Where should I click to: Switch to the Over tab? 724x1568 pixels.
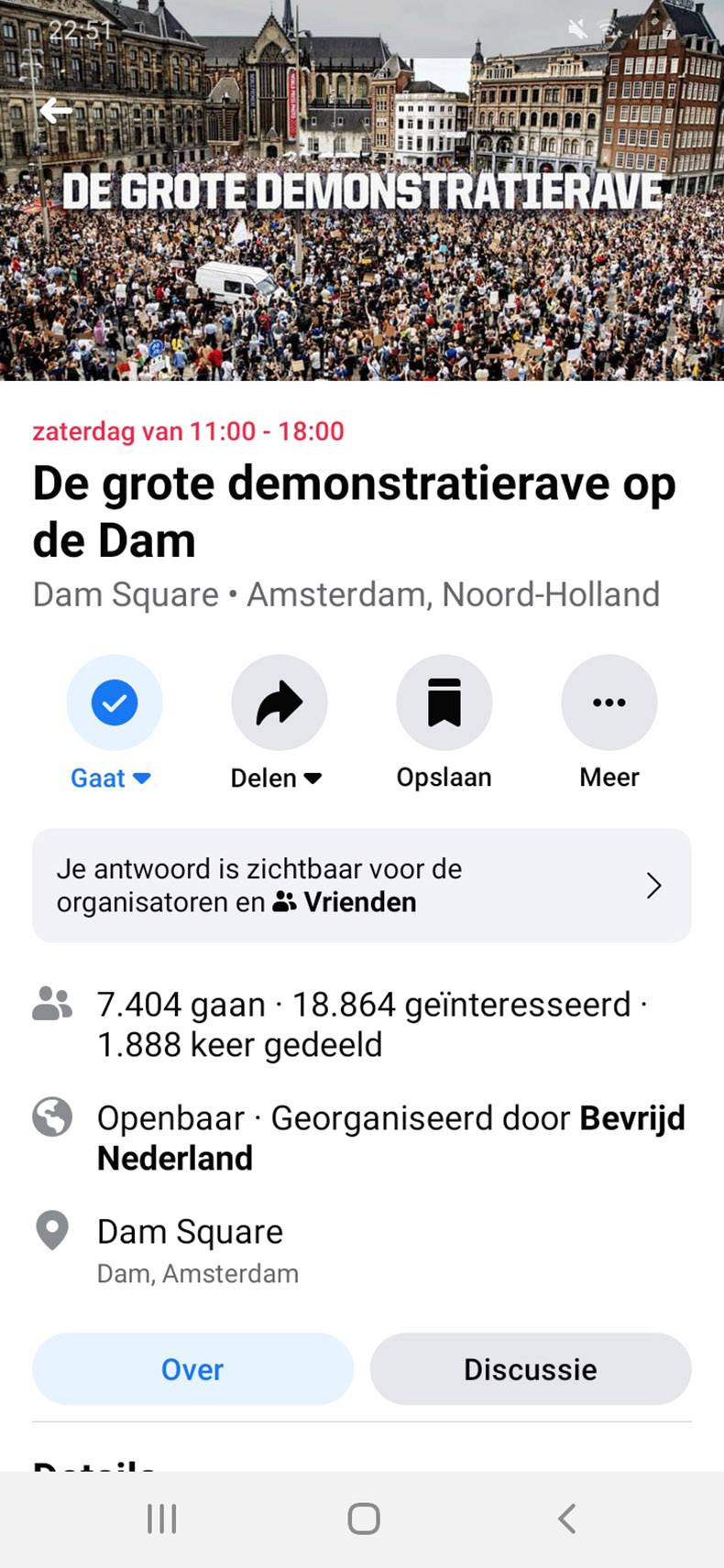pyautogui.click(x=192, y=1369)
